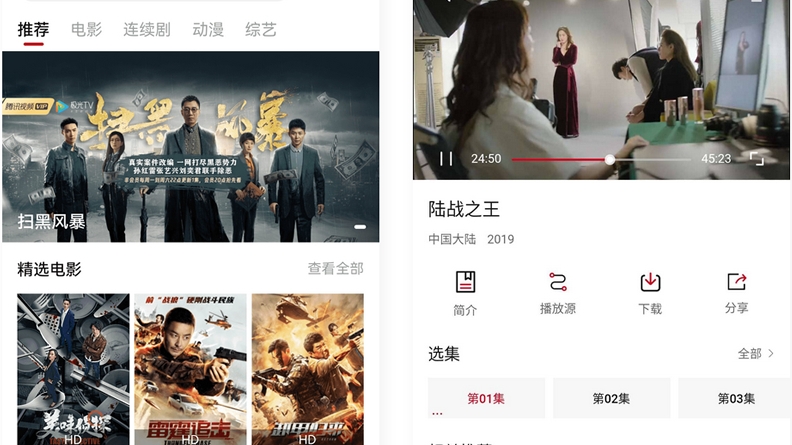Share 陆战之王 with 分享
This screenshot has width=792, height=445.
tap(737, 293)
